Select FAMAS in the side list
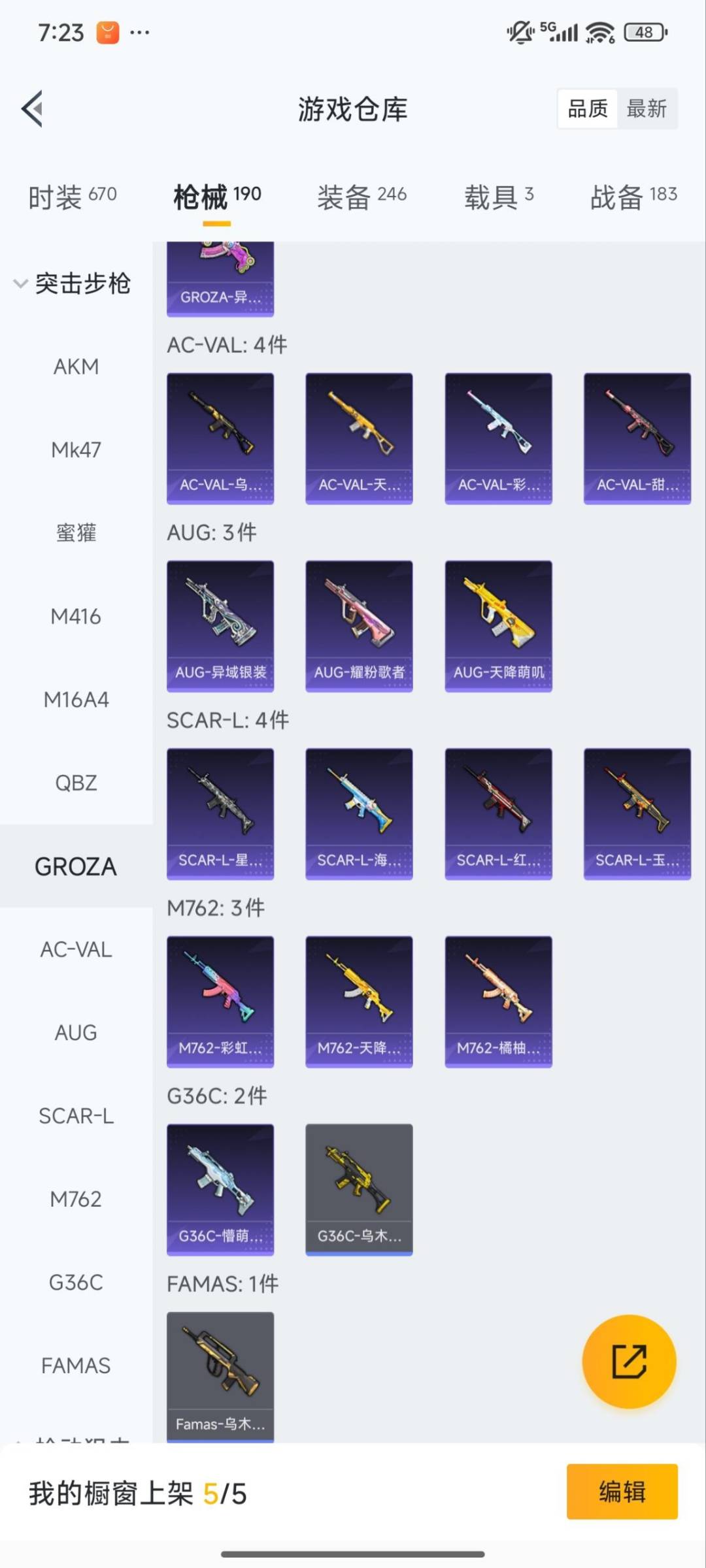706x1568 pixels. [x=76, y=1365]
